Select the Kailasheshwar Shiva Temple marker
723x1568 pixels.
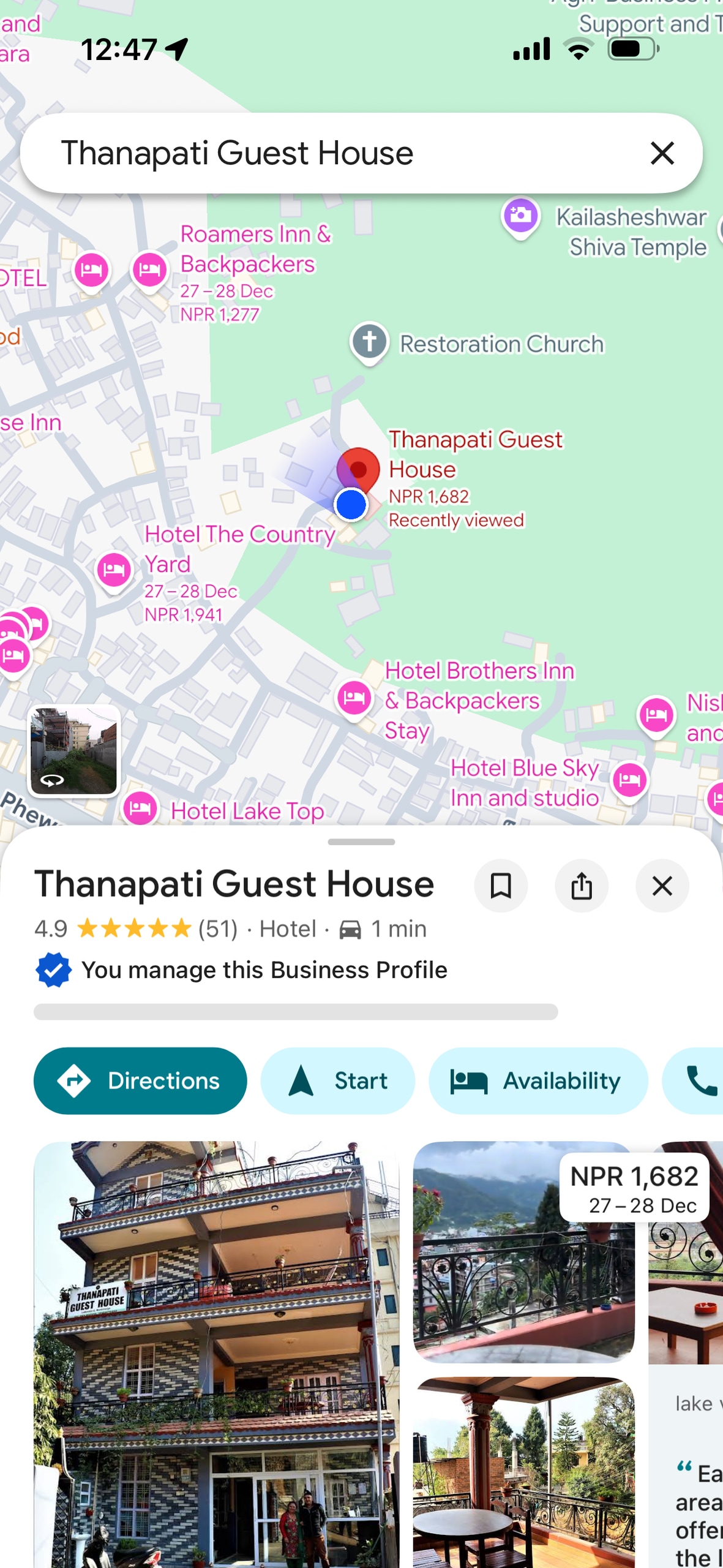pos(520,216)
